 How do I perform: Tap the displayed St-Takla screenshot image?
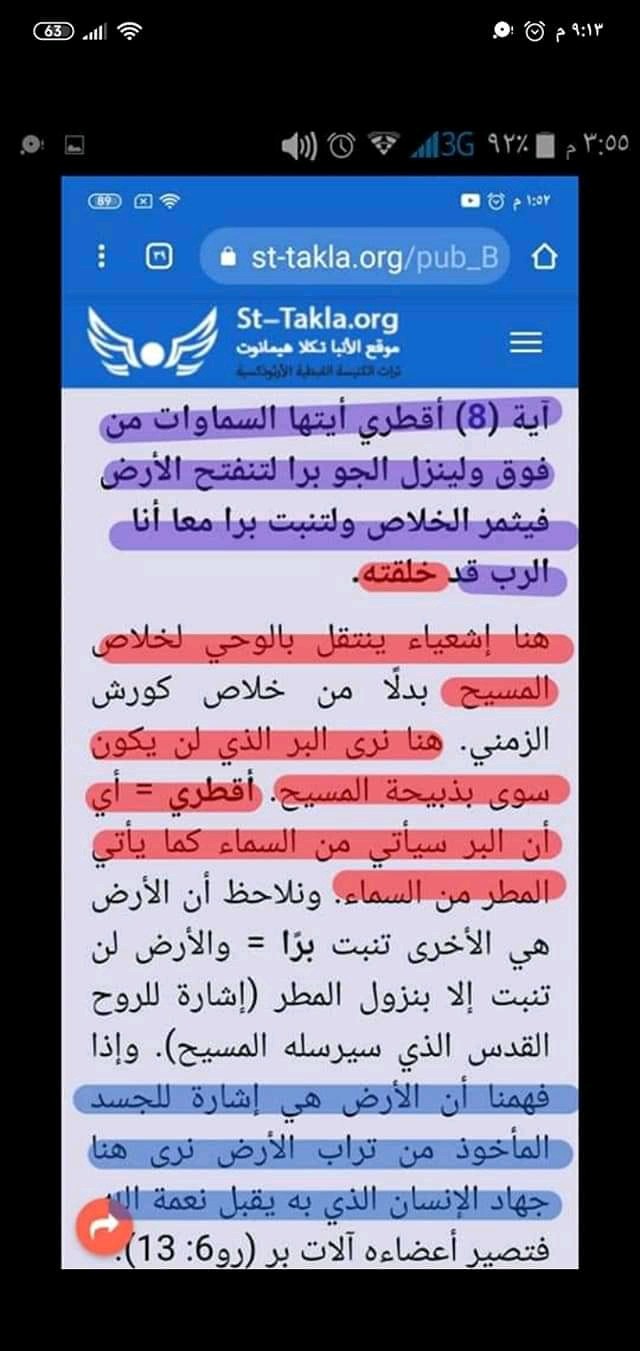(320, 723)
